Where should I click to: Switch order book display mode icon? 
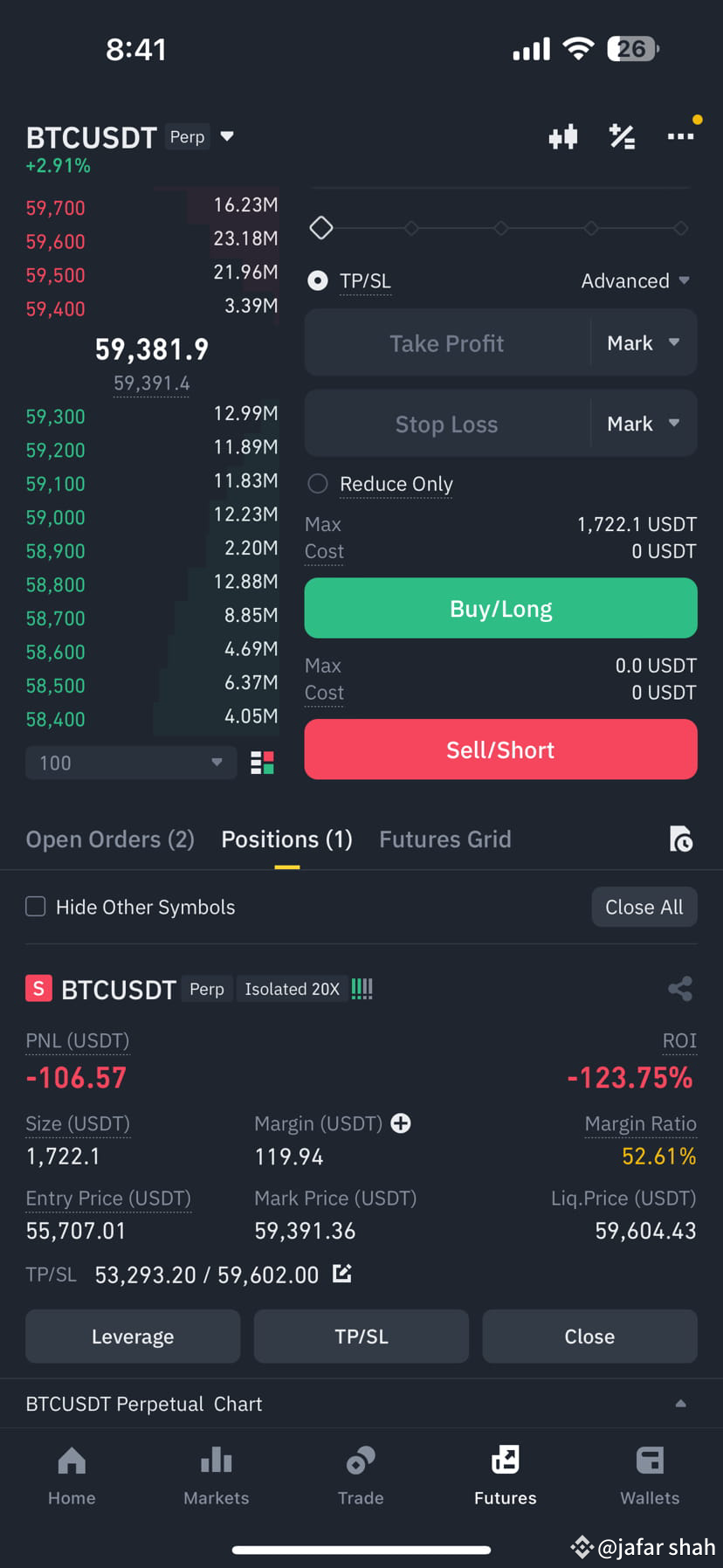[x=261, y=763]
